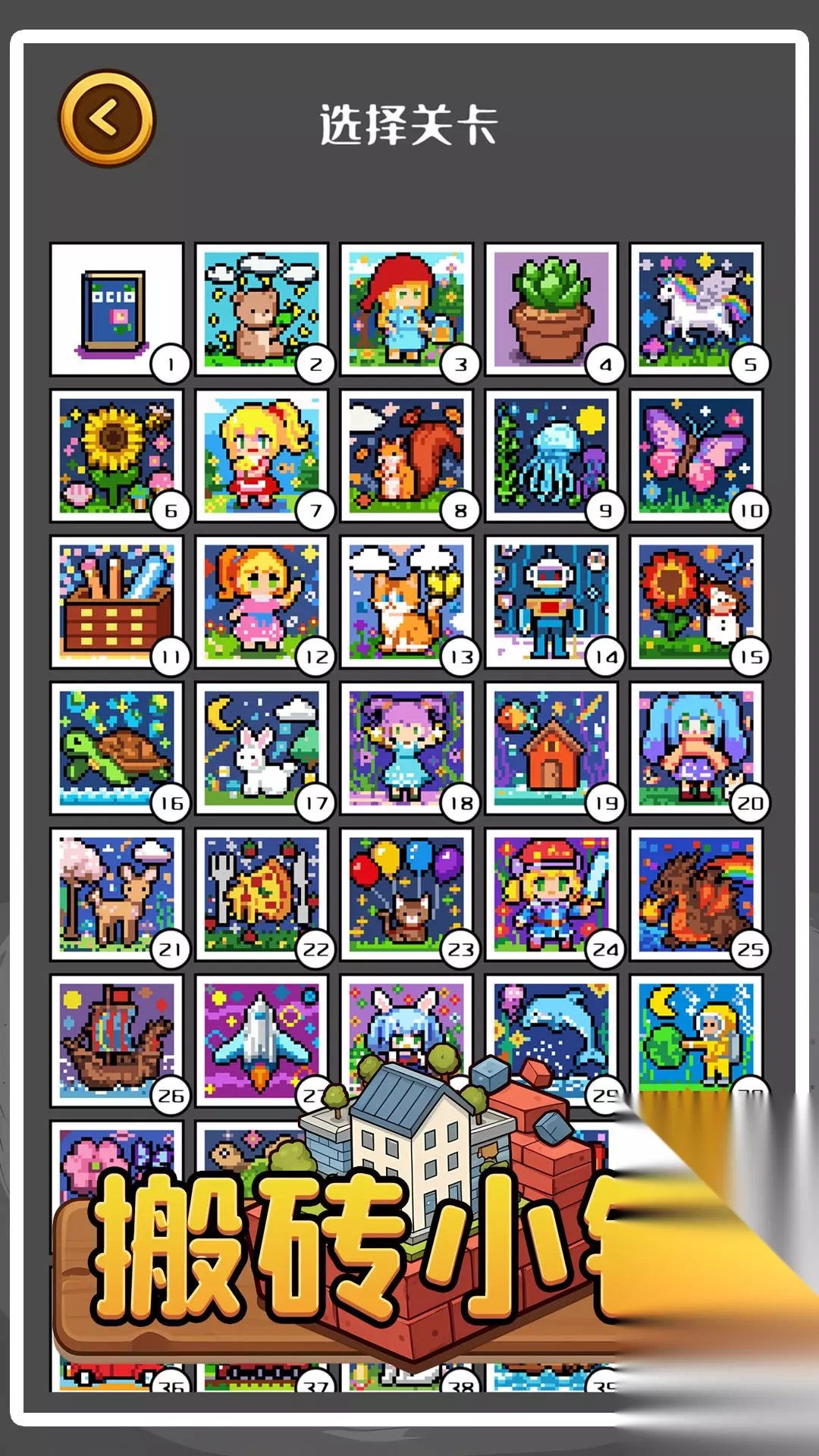Select level 8 squirrel tile
The width and height of the screenshot is (819, 1456).
406,456
